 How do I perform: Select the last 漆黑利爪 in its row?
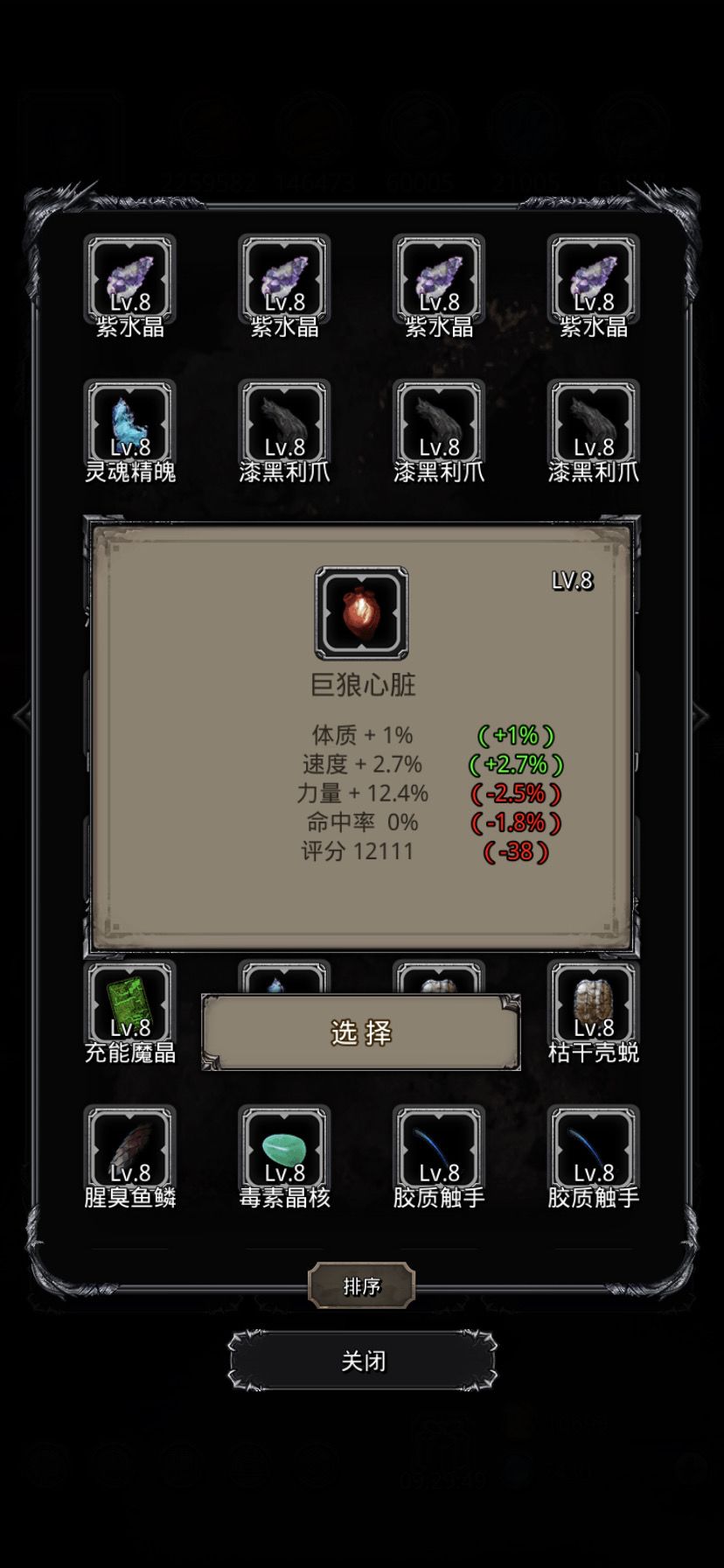pos(593,424)
